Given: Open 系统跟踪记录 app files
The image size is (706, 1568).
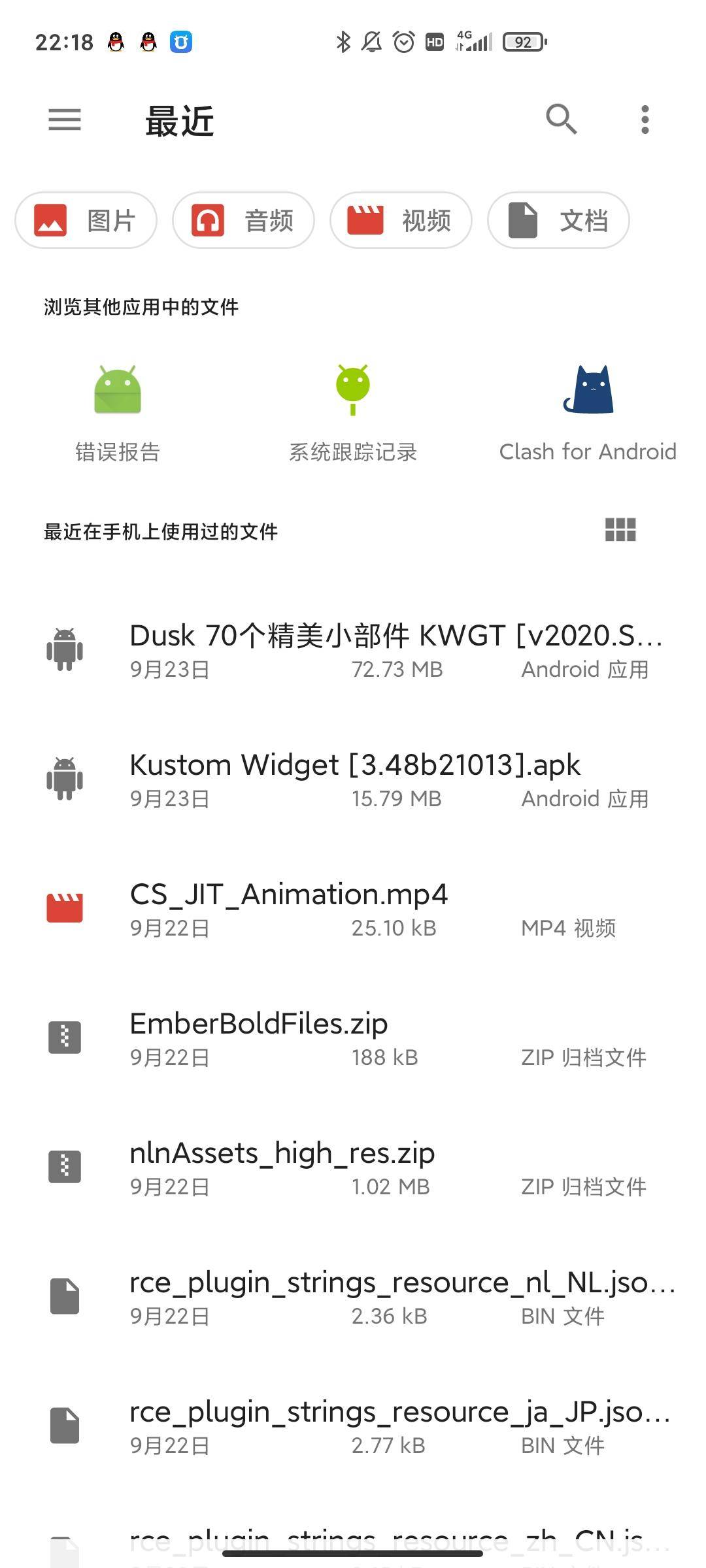Looking at the screenshot, I should coord(353,413).
